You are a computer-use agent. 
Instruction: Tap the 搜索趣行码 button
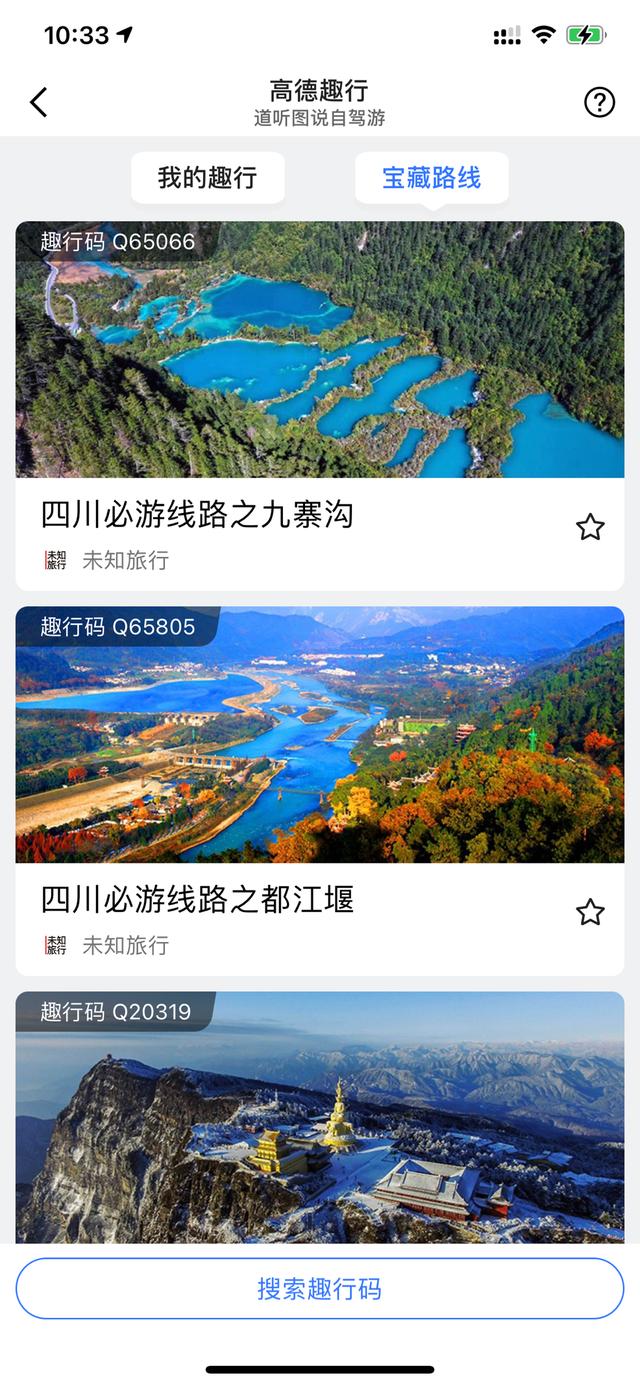click(x=320, y=1288)
